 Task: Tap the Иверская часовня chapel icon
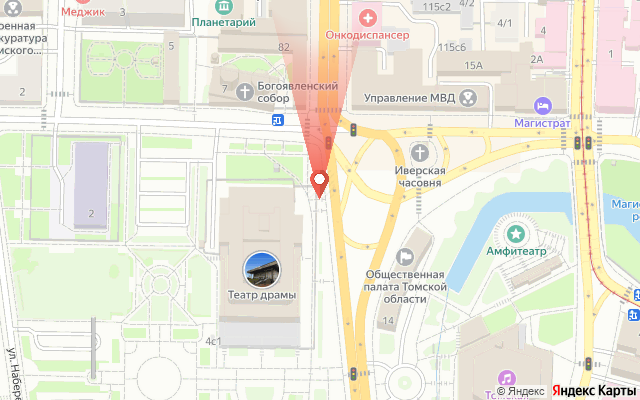[419, 152]
